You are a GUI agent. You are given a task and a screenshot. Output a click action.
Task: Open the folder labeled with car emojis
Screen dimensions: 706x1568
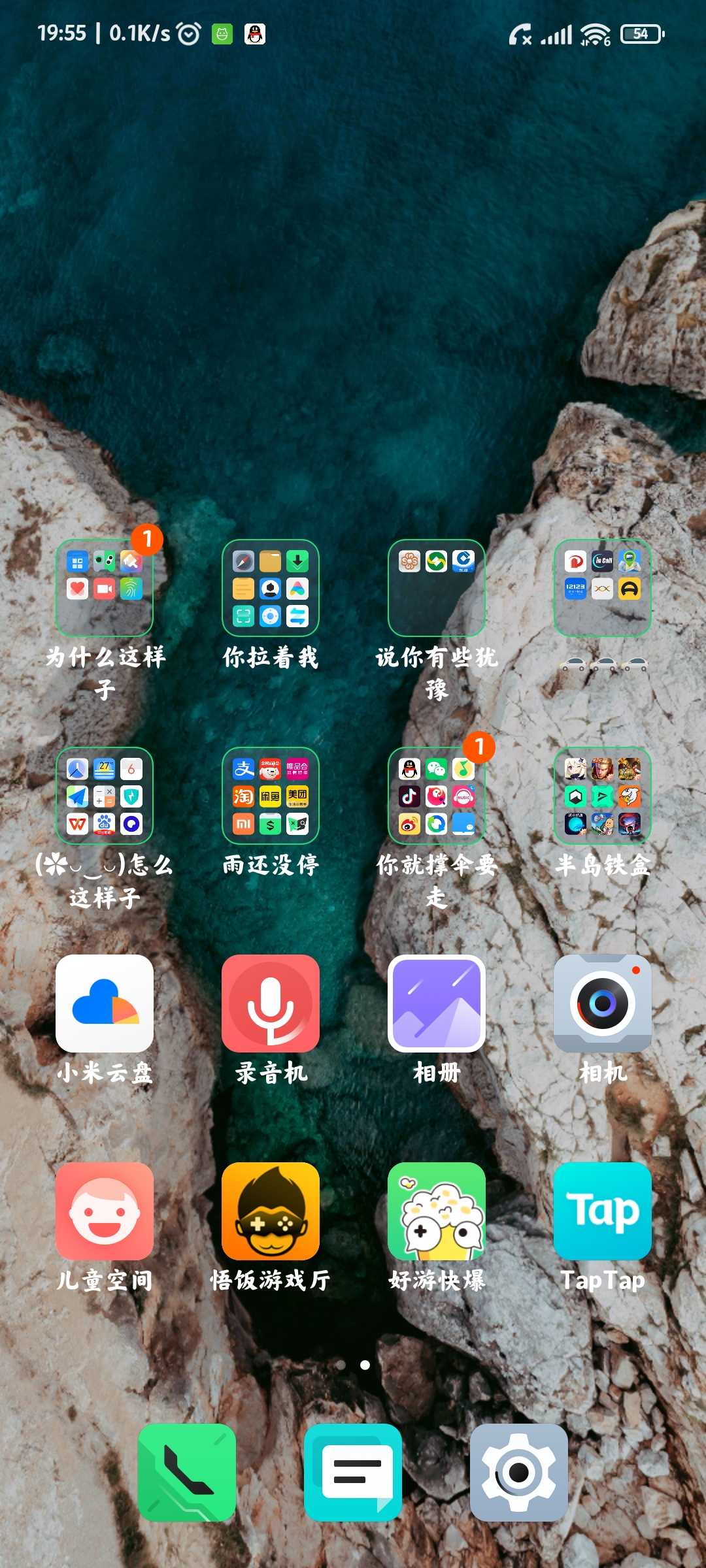(603, 588)
